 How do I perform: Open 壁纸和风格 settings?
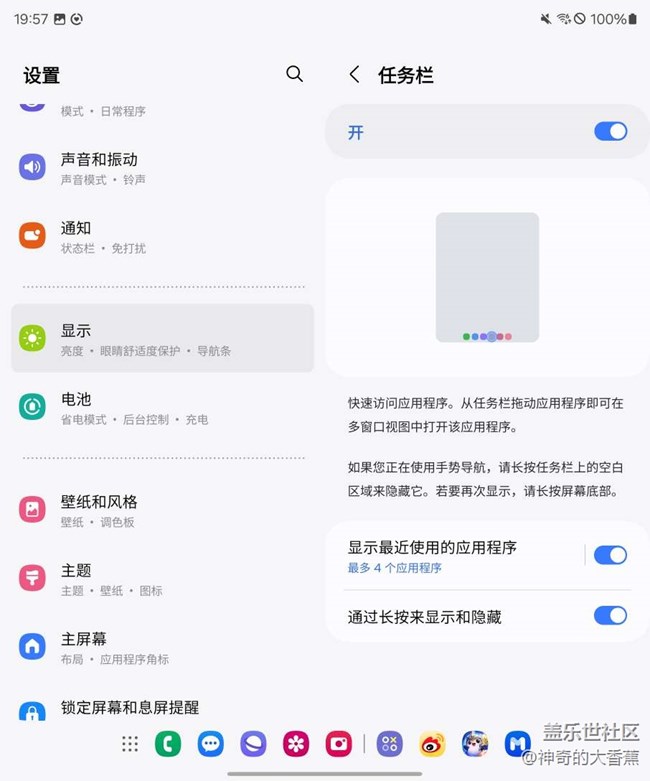click(160, 510)
